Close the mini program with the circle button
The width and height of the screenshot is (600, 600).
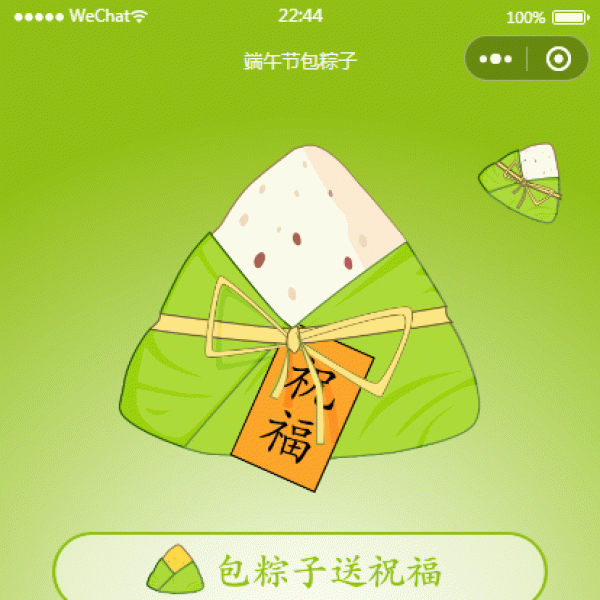click(x=558, y=59)
